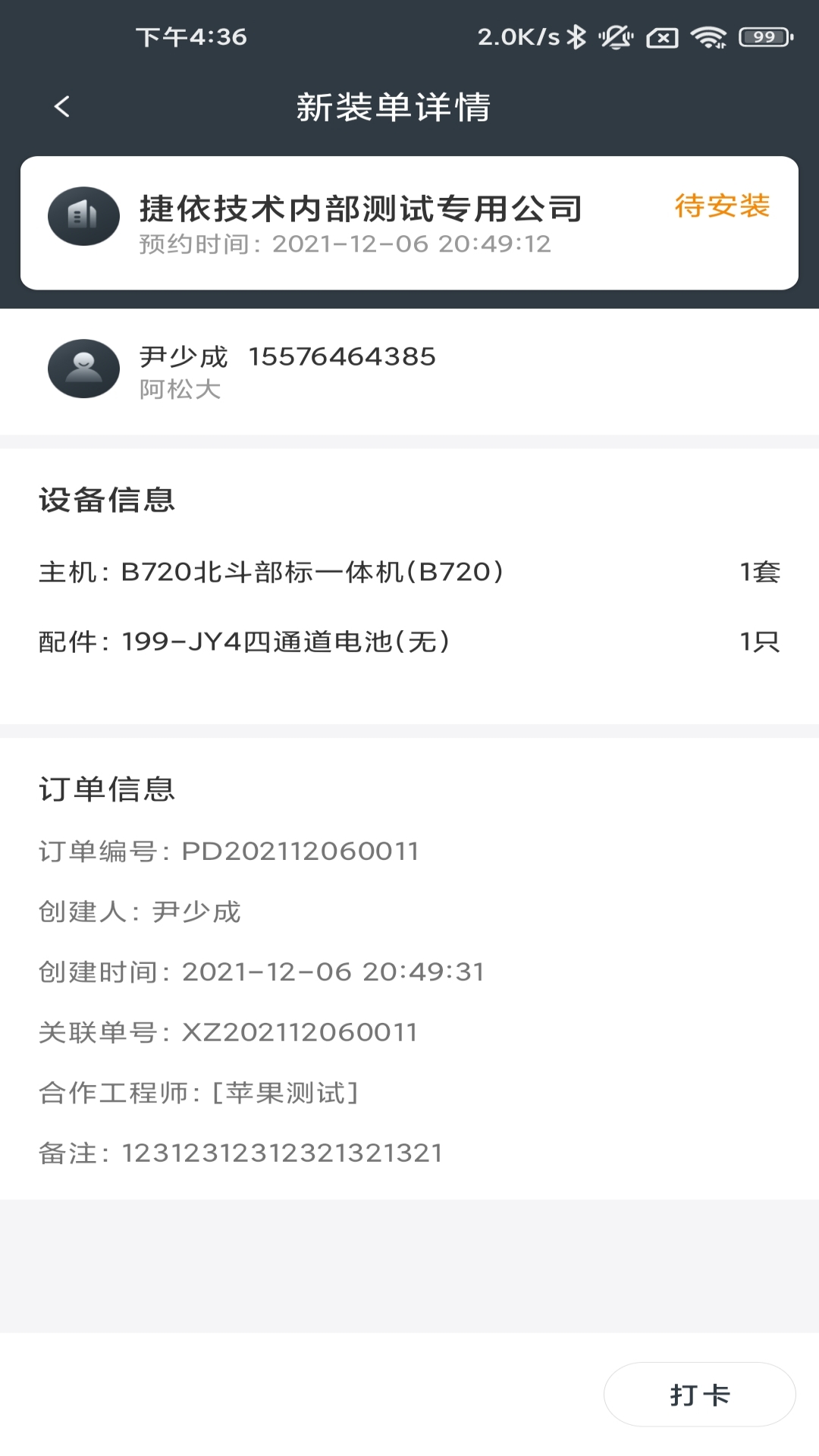Go back from 新装单详情 page
Viewport: 819px width, 1456px height.
point(62,107)
